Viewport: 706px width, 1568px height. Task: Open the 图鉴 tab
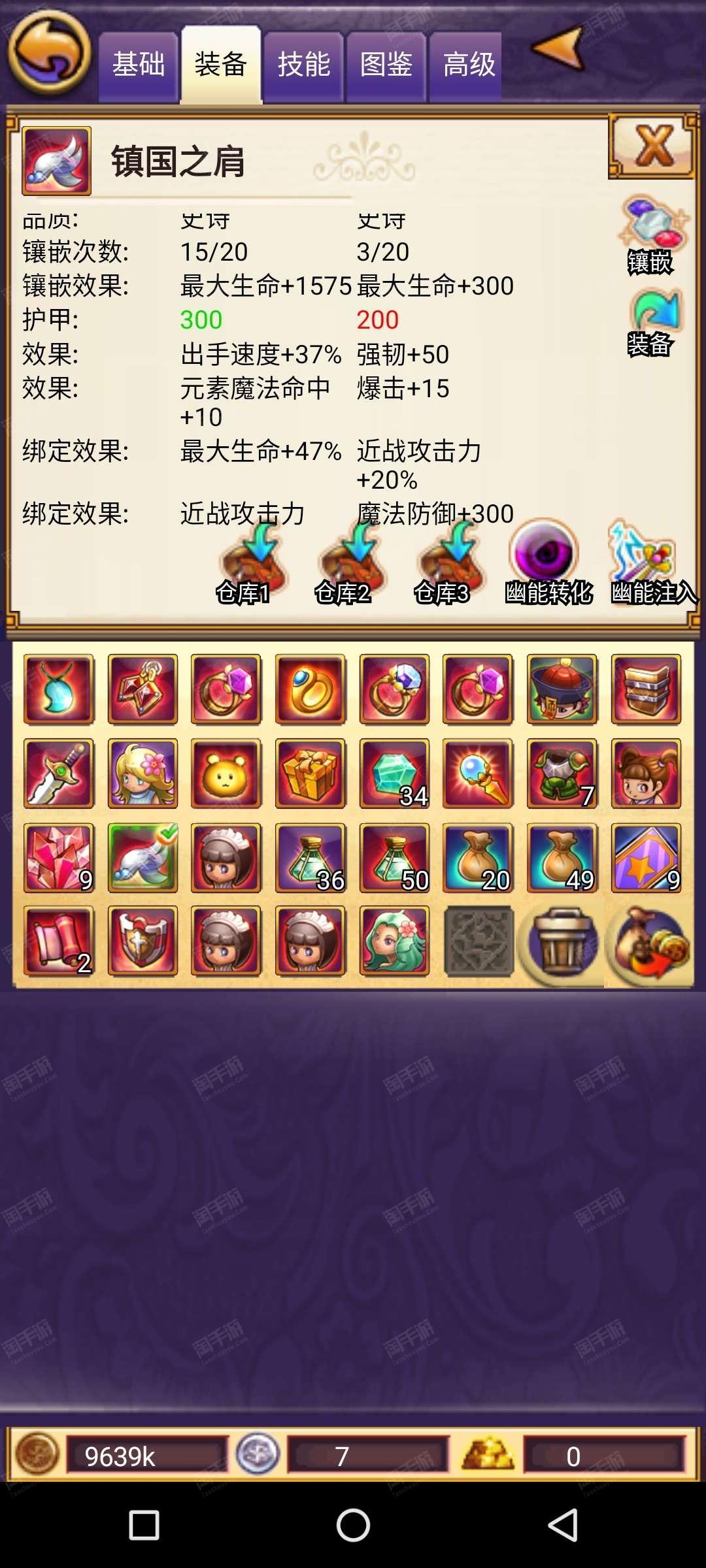[386, 66]
